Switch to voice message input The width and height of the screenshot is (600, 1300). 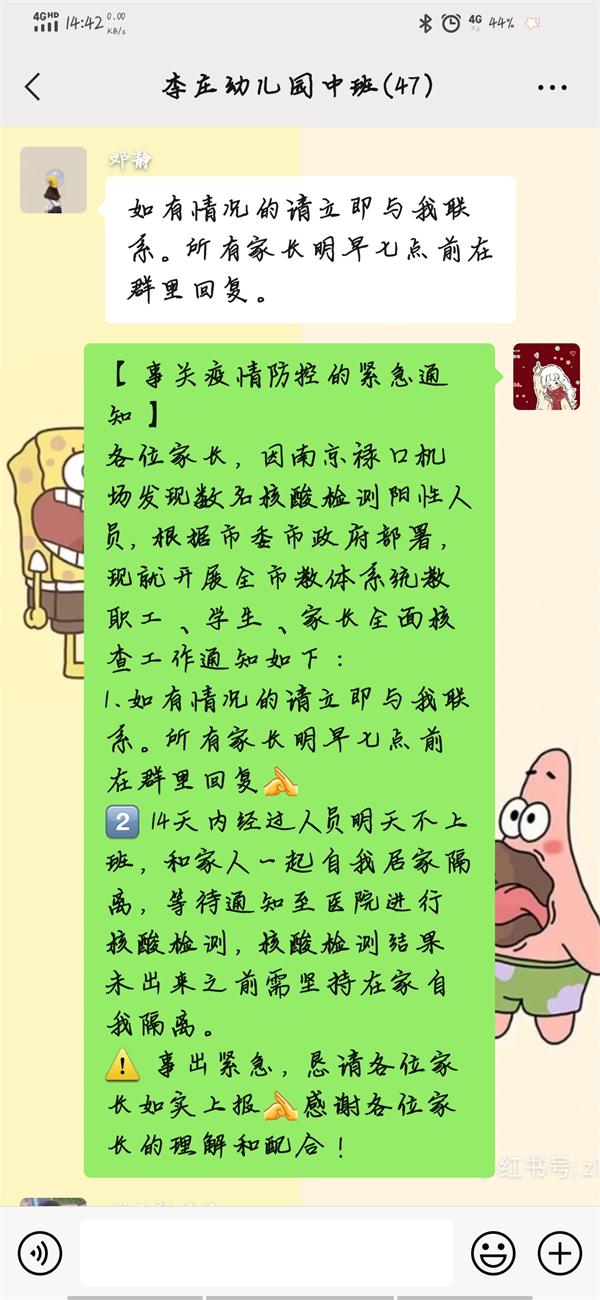click(x=40, y=1252)
